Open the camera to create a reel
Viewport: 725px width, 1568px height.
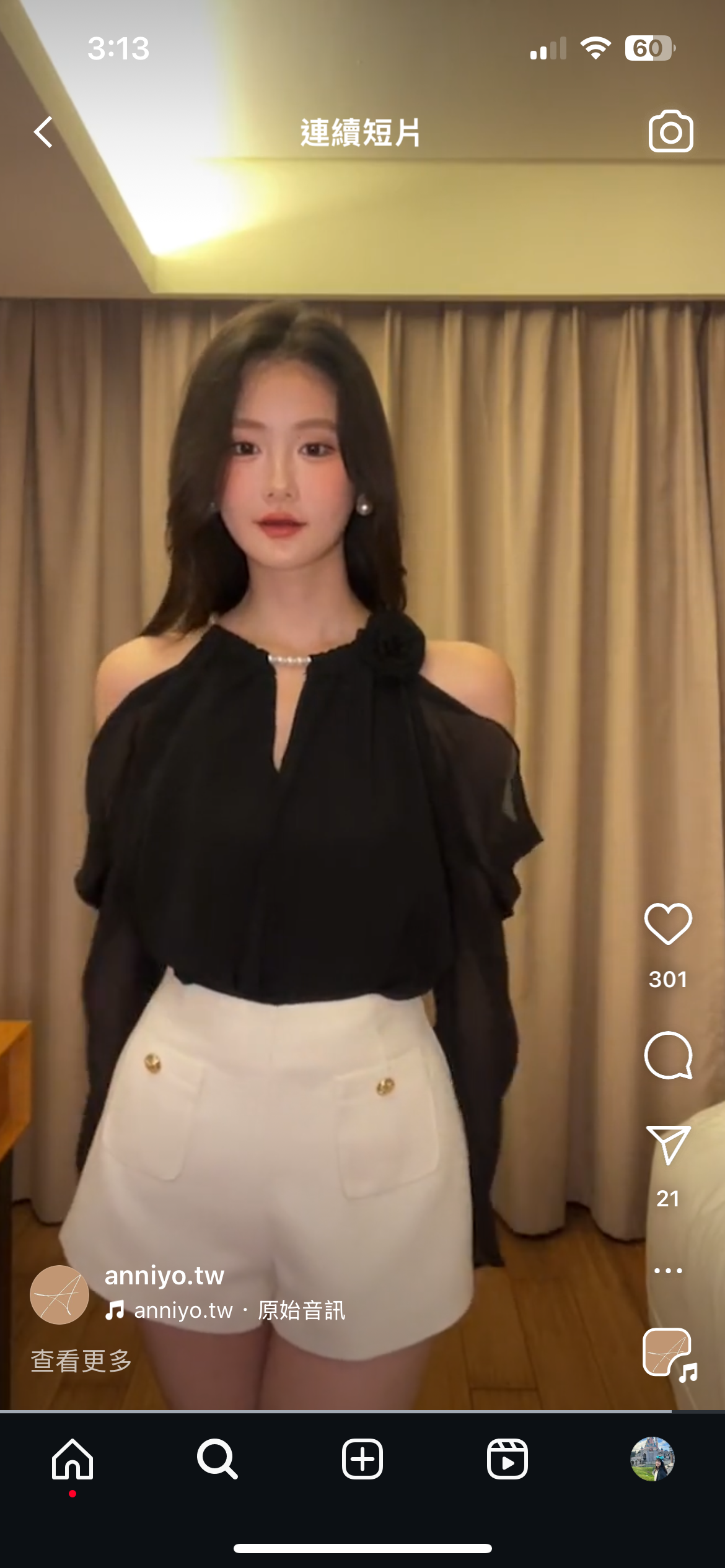670,132
